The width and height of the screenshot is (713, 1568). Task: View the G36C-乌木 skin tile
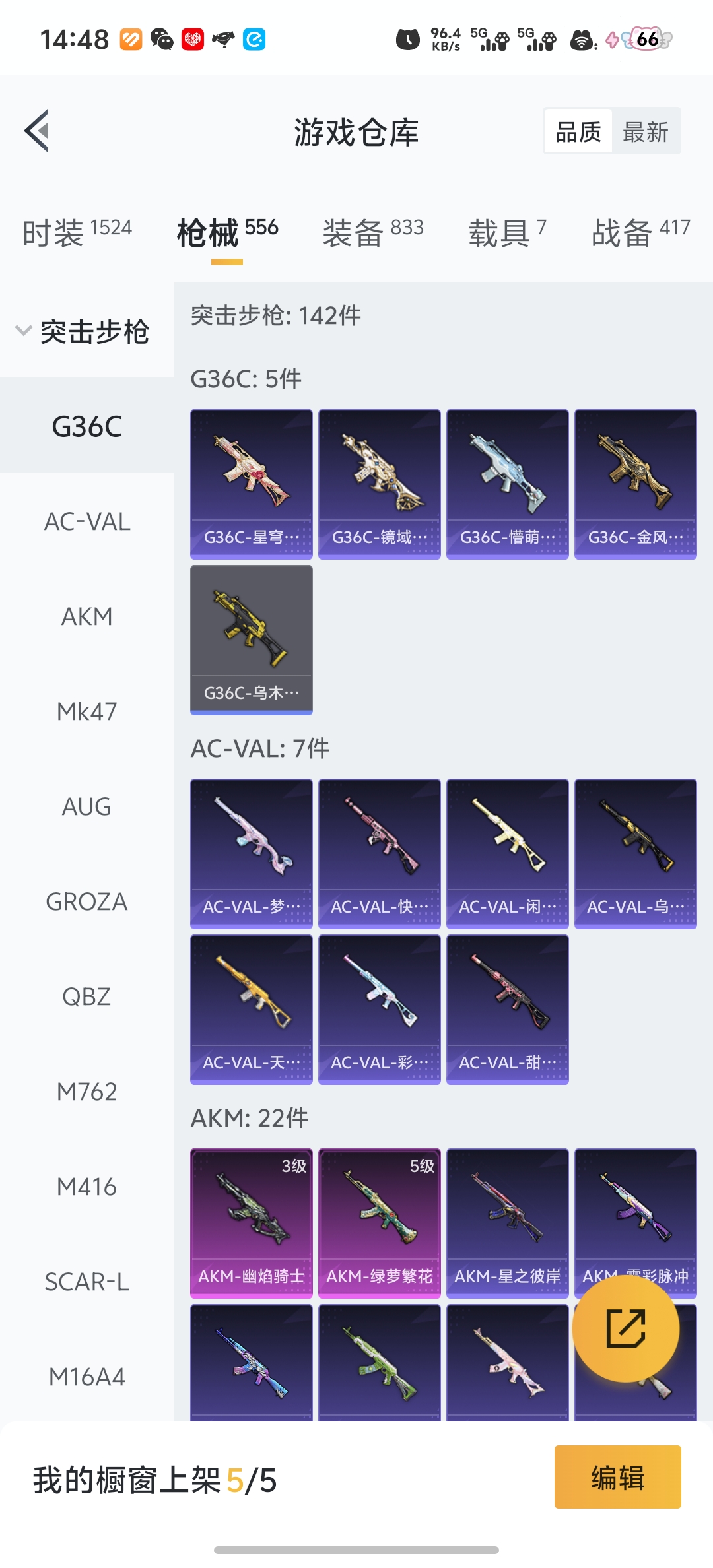coord(252,639)
